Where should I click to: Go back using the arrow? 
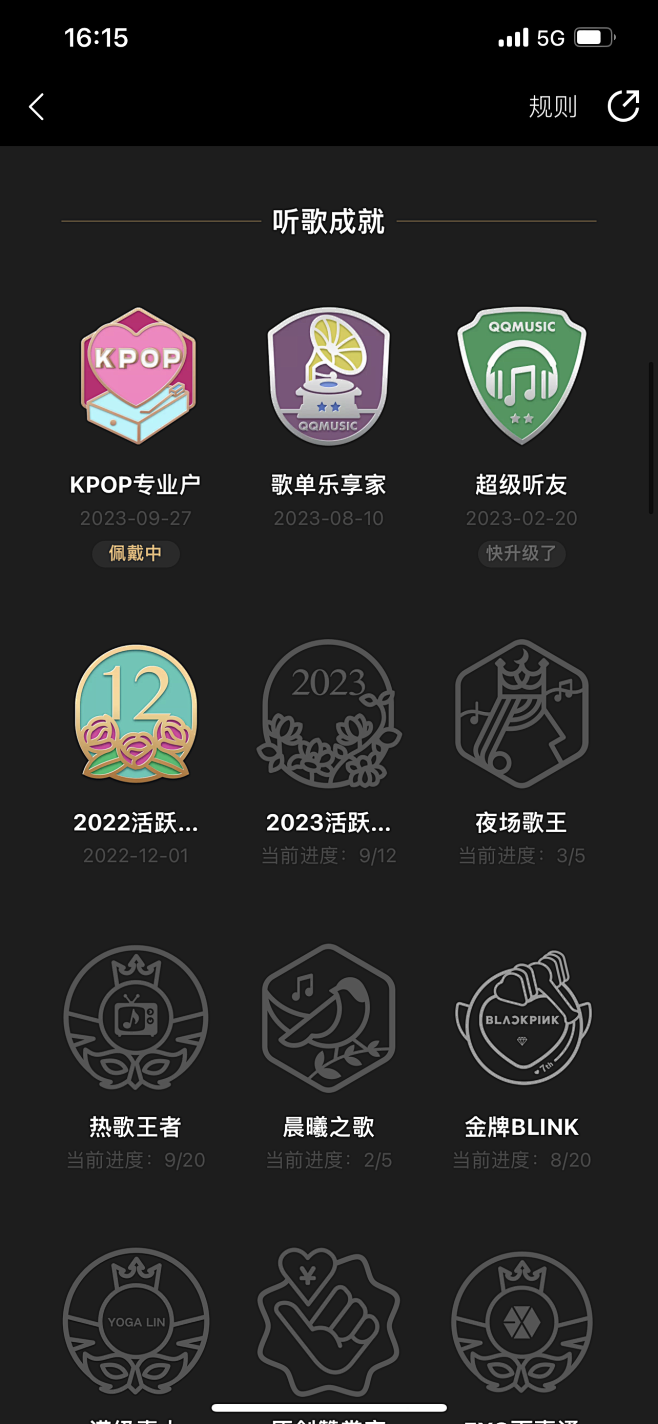pyautogui.click(x=37, y=107)
